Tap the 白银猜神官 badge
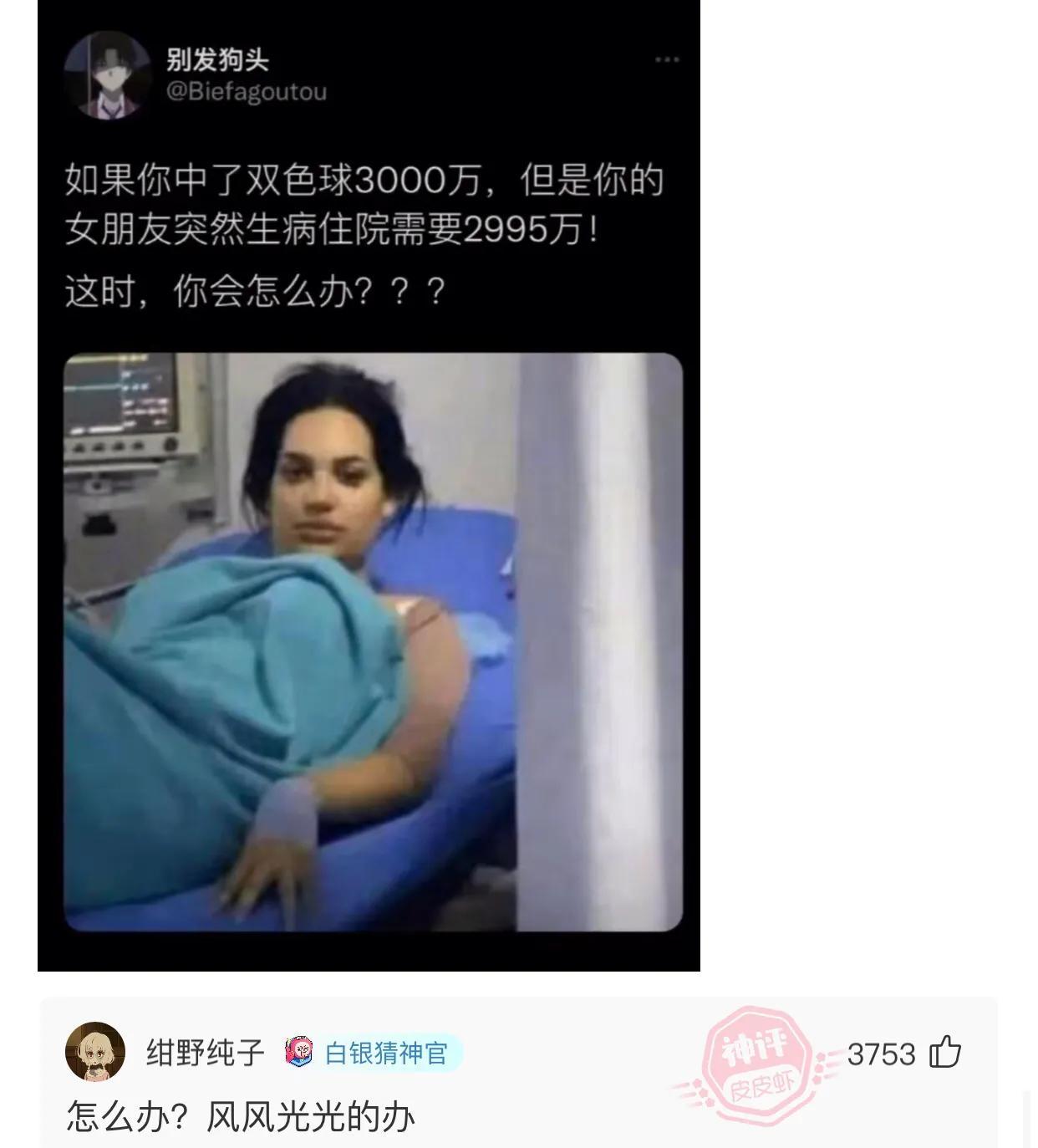This screenshot has width=1038, height=1148. click(x=372, y=1053)
